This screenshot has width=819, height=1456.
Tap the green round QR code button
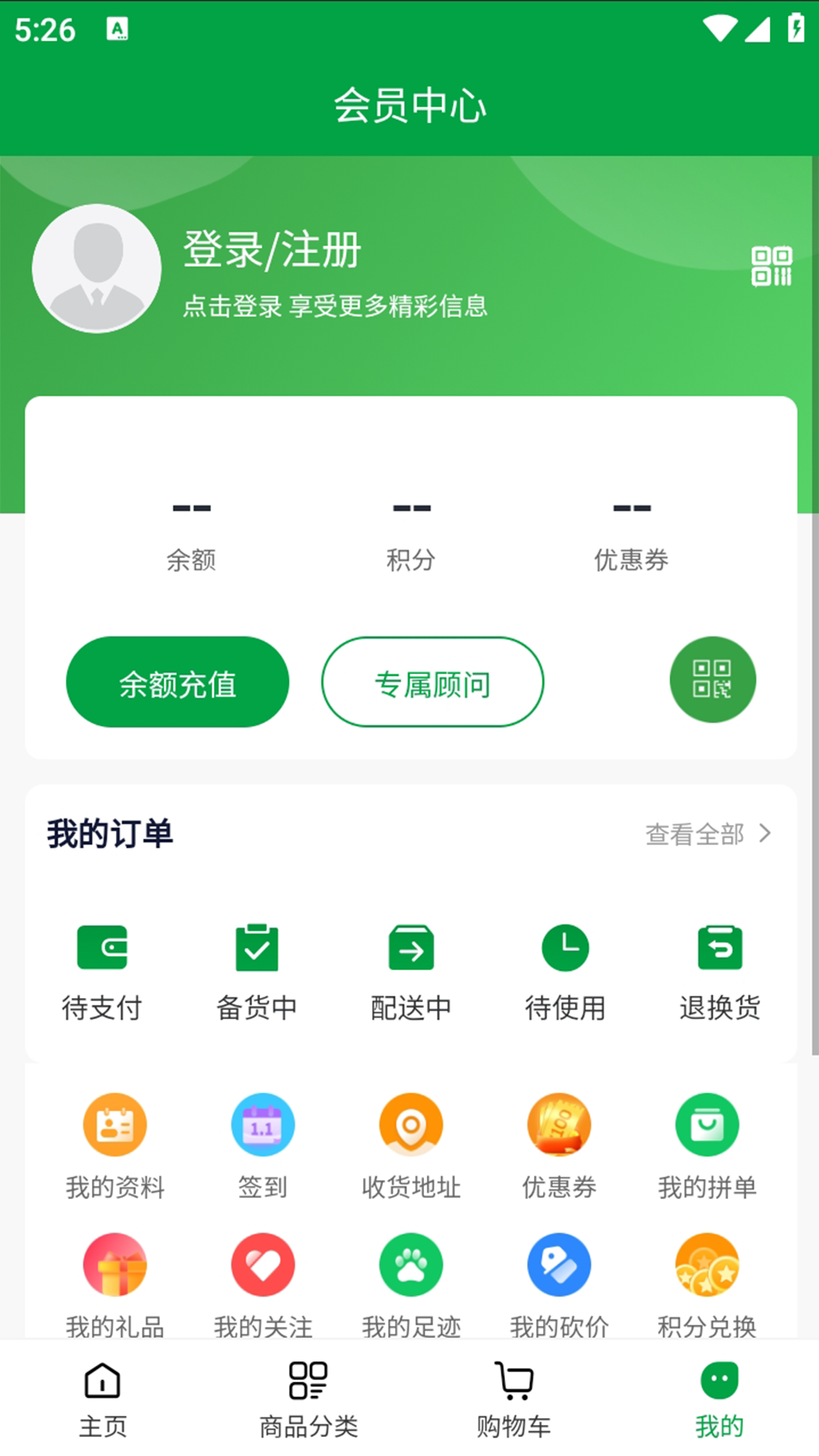712,679
